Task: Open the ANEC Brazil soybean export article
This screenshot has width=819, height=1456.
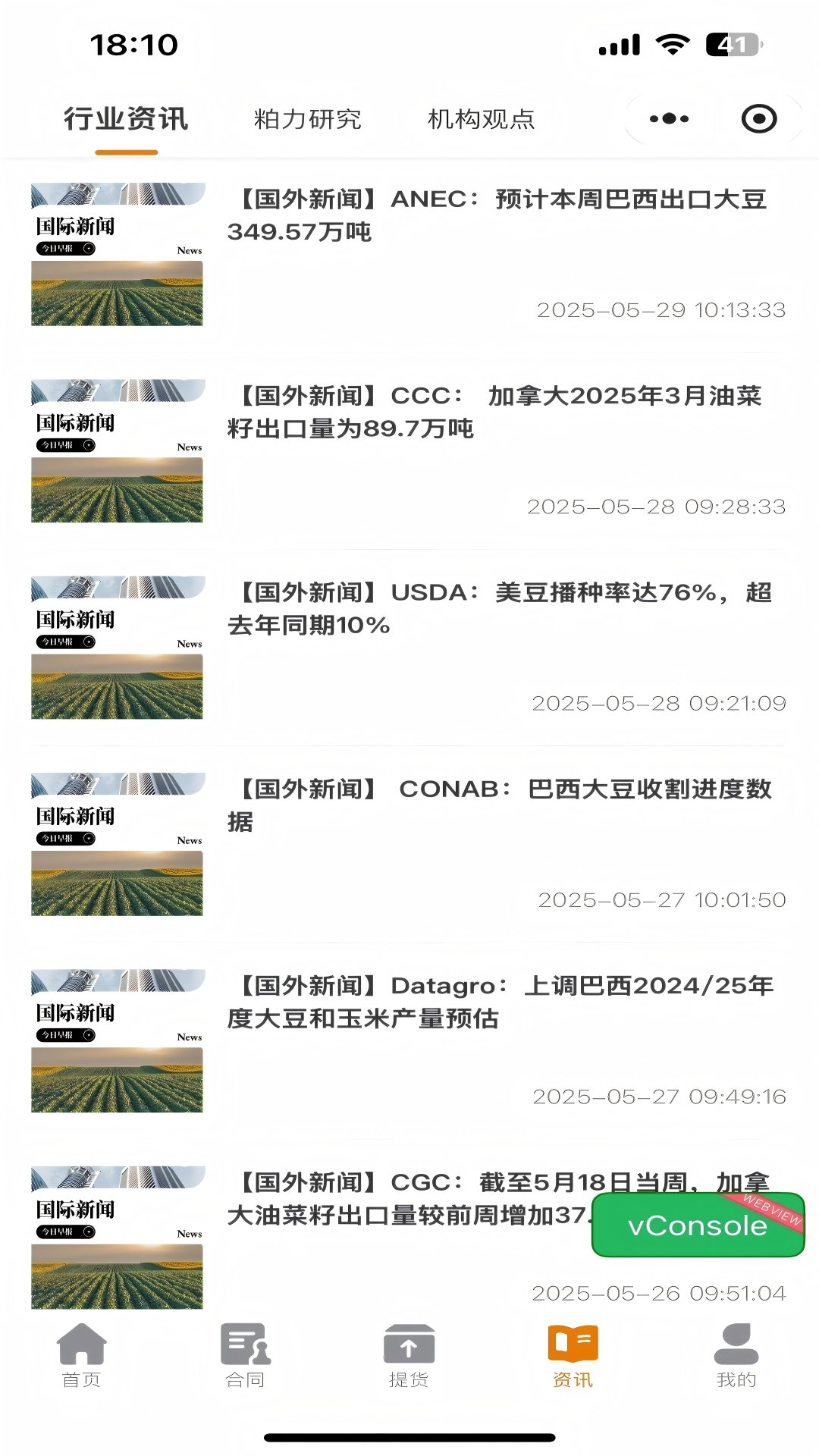Action: (500, 218)
